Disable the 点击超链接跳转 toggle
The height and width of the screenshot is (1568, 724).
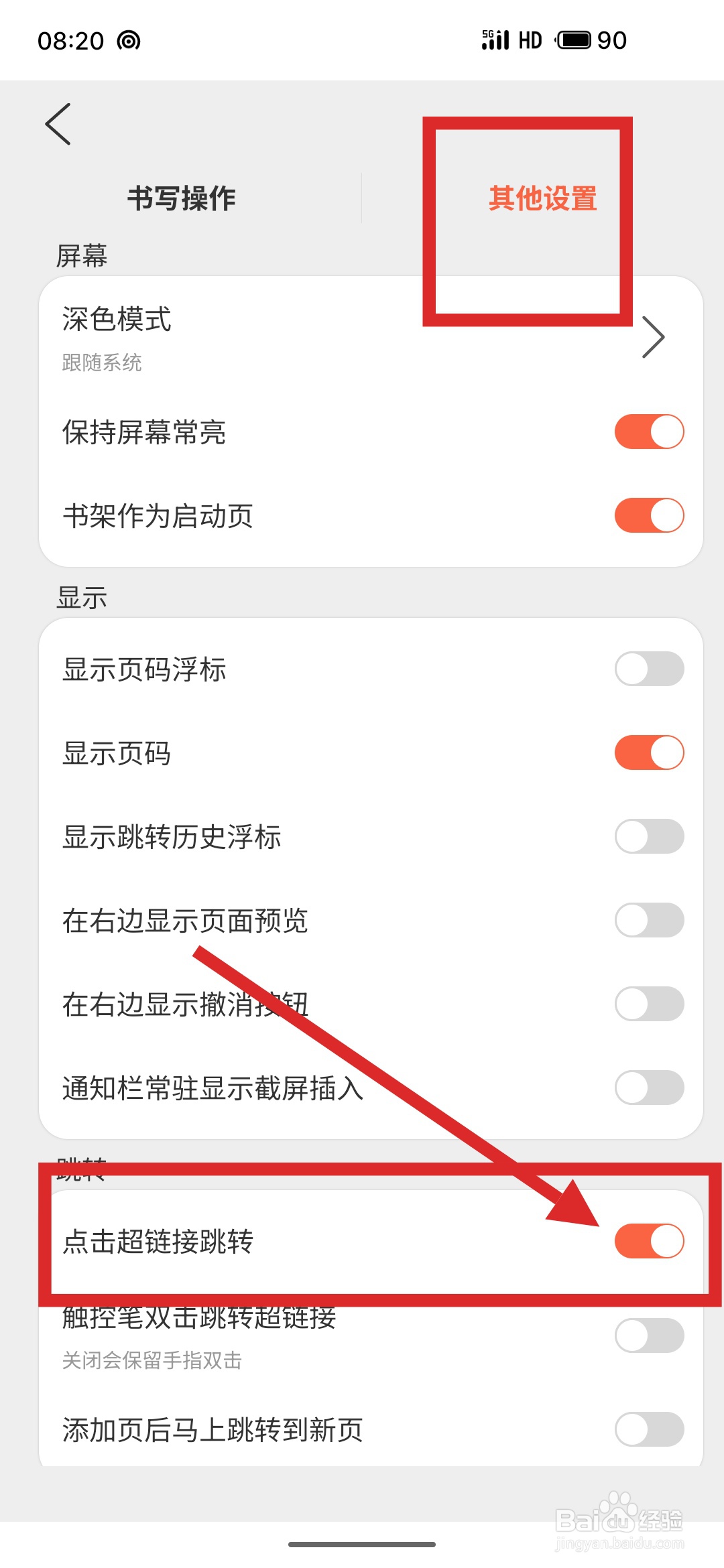(648, 1240)
